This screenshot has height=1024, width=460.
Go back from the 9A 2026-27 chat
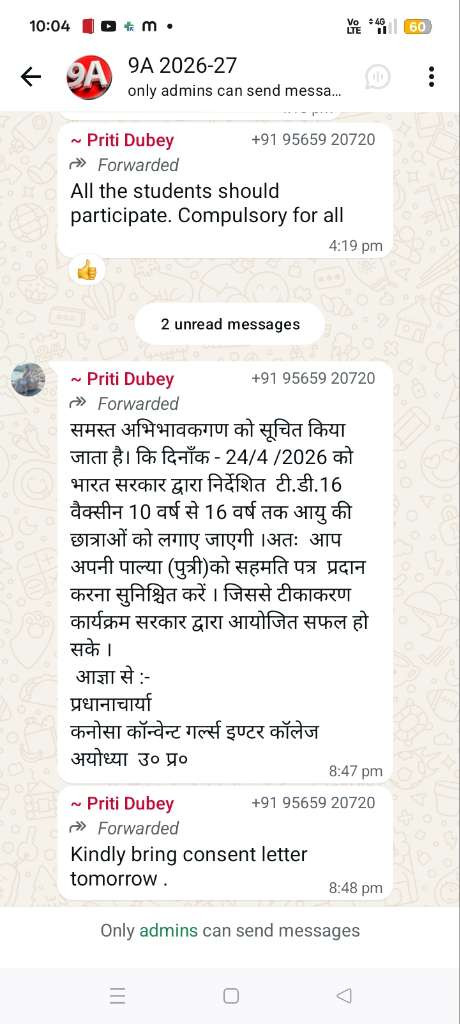tap(31, 78)
